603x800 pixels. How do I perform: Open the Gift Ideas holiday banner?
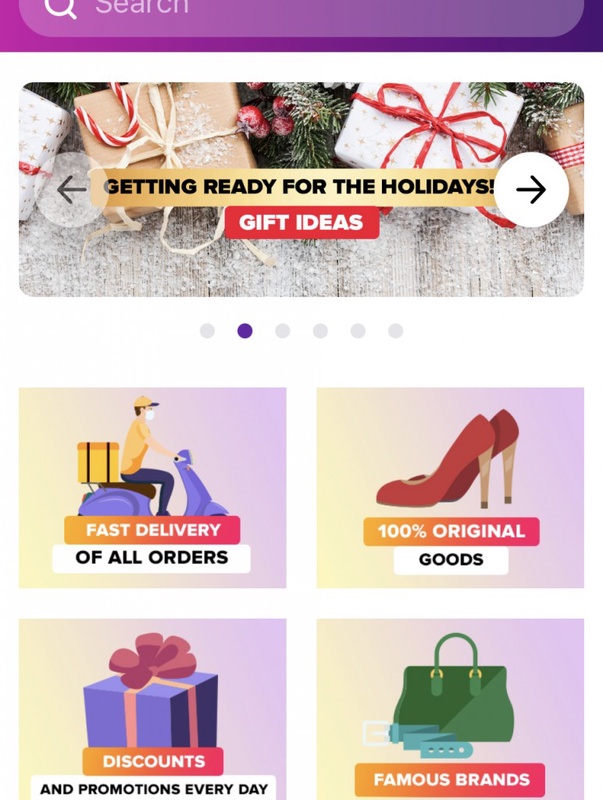(x=301, y=222)
